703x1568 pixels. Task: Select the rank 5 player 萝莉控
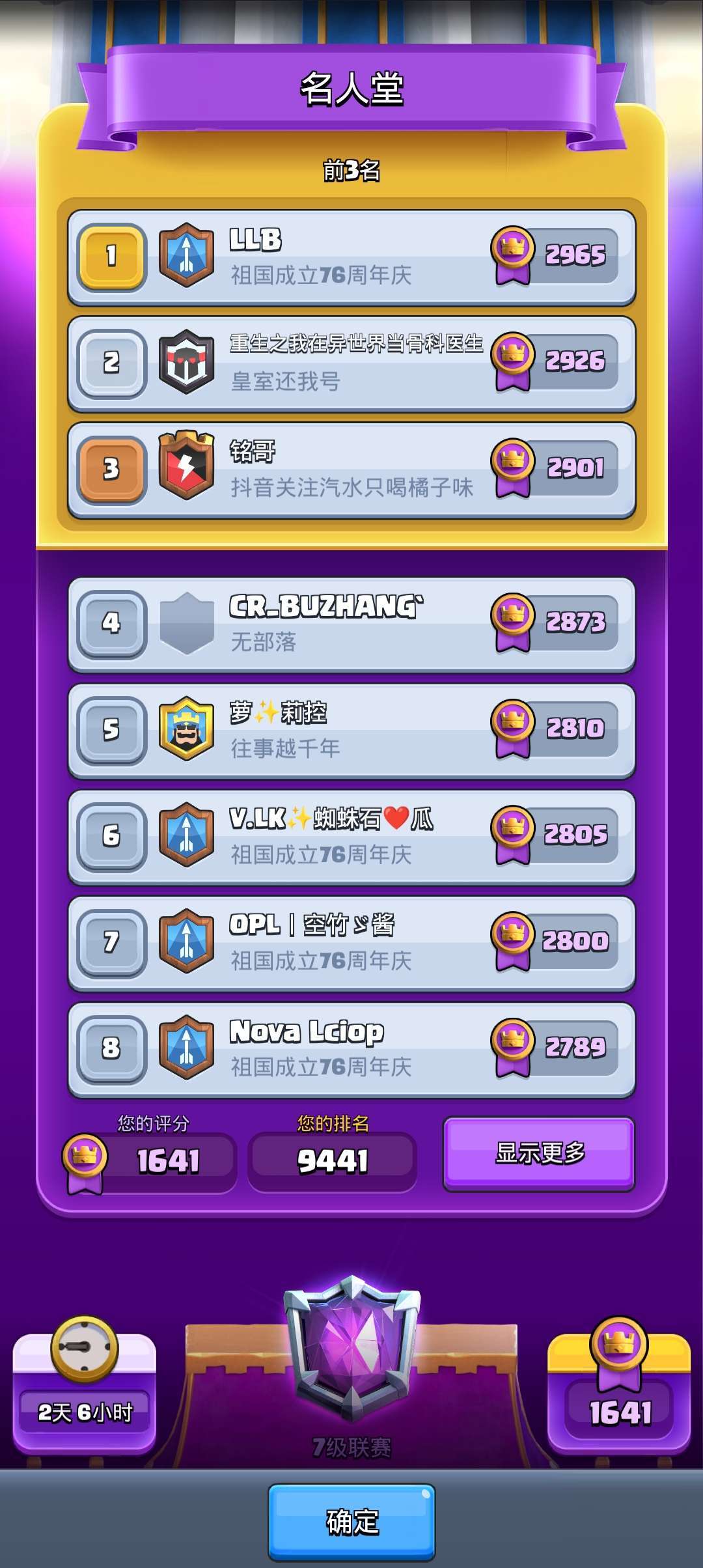[x=351, y=730]
